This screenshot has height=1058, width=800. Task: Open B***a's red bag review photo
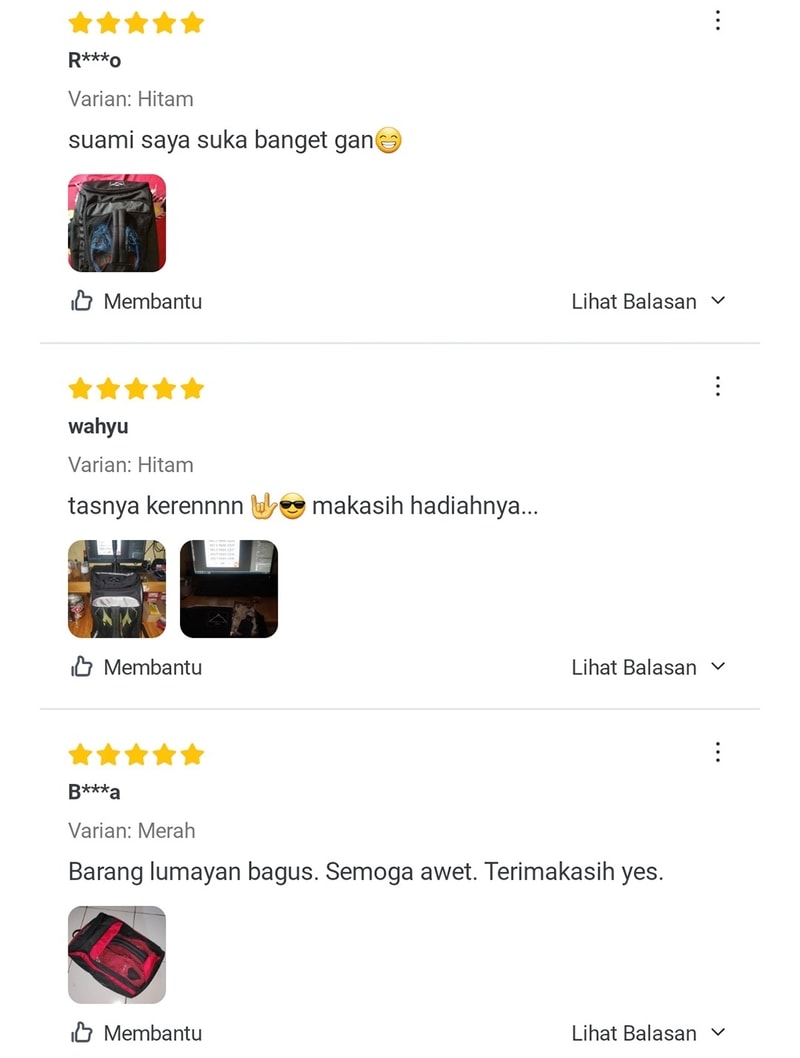coord(117,955)
